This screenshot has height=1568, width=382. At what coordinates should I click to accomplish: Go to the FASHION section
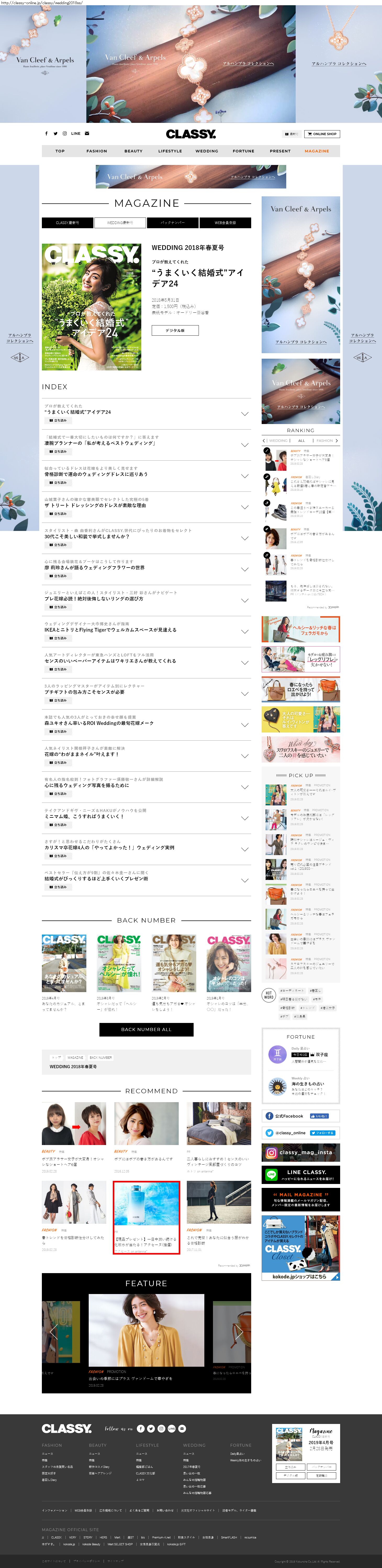click(96, 151)
